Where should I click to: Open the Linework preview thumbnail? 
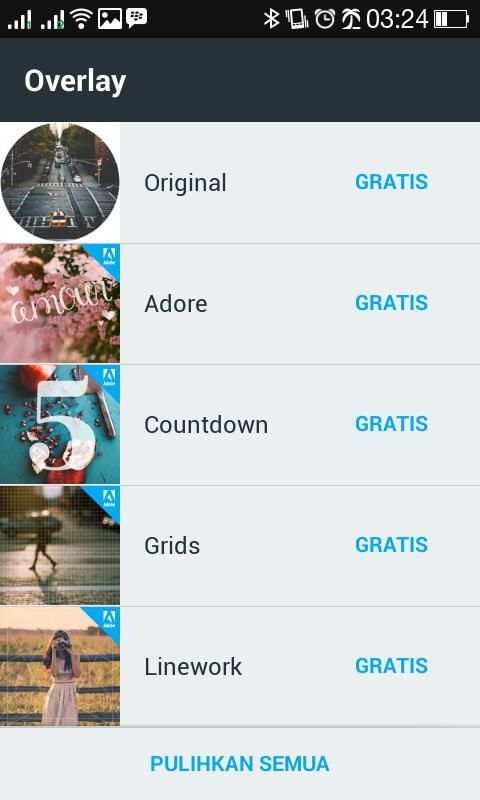[x=60, y=666]
